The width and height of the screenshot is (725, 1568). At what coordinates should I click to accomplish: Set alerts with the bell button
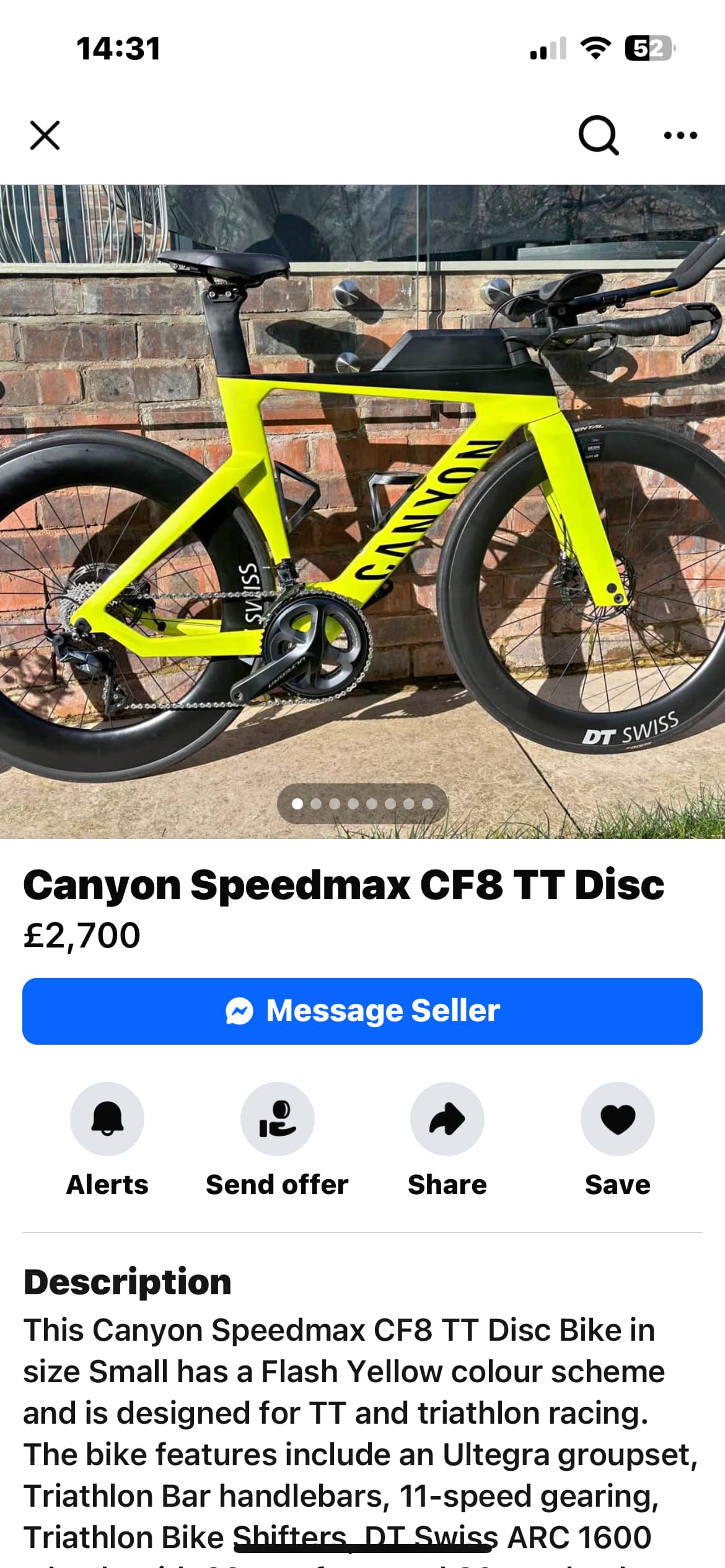[107, 1119]
